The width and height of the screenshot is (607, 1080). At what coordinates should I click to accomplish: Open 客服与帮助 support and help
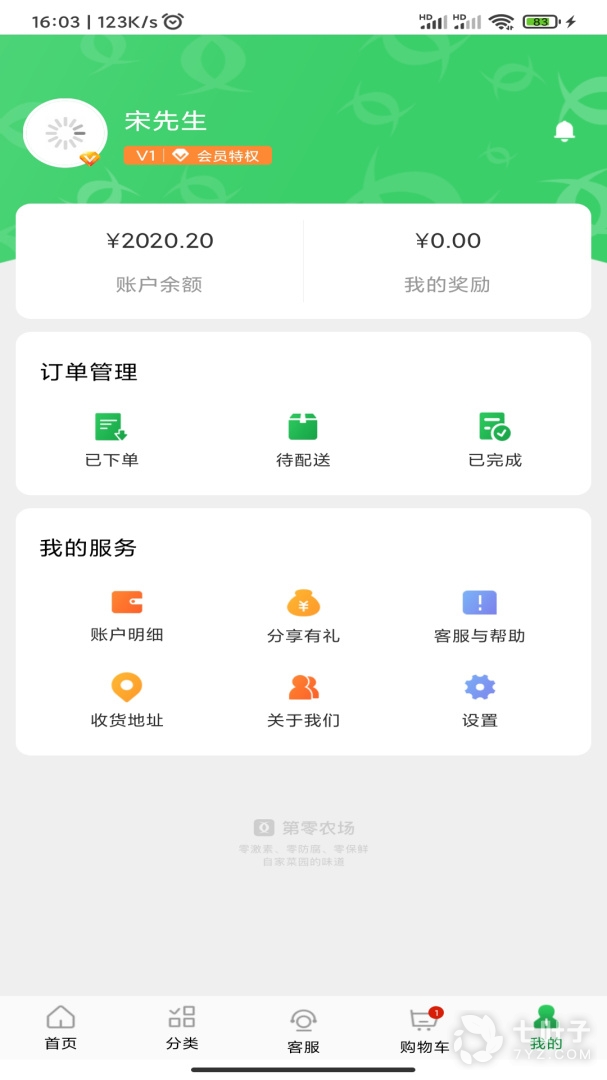click(x=479, y=616)
